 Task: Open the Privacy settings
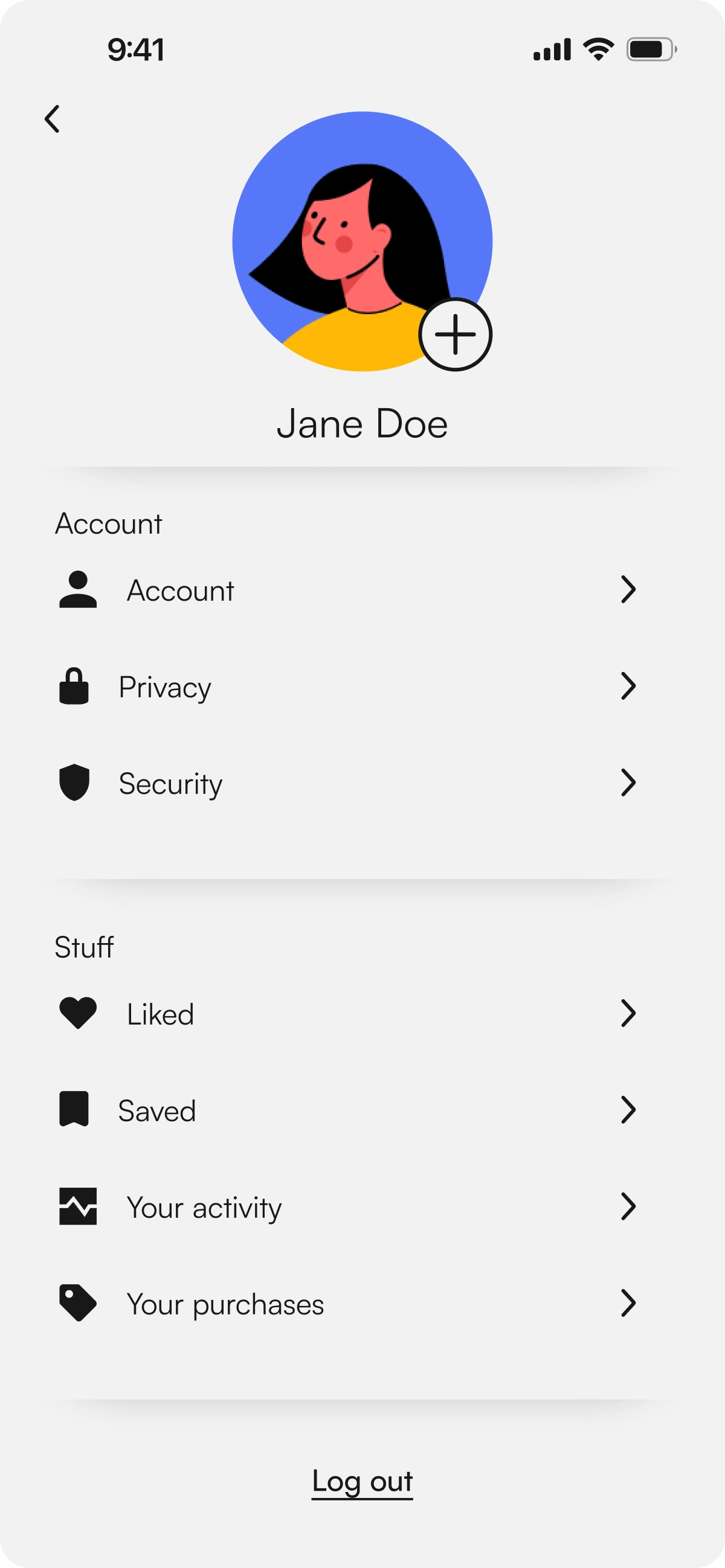coord(347,686)
